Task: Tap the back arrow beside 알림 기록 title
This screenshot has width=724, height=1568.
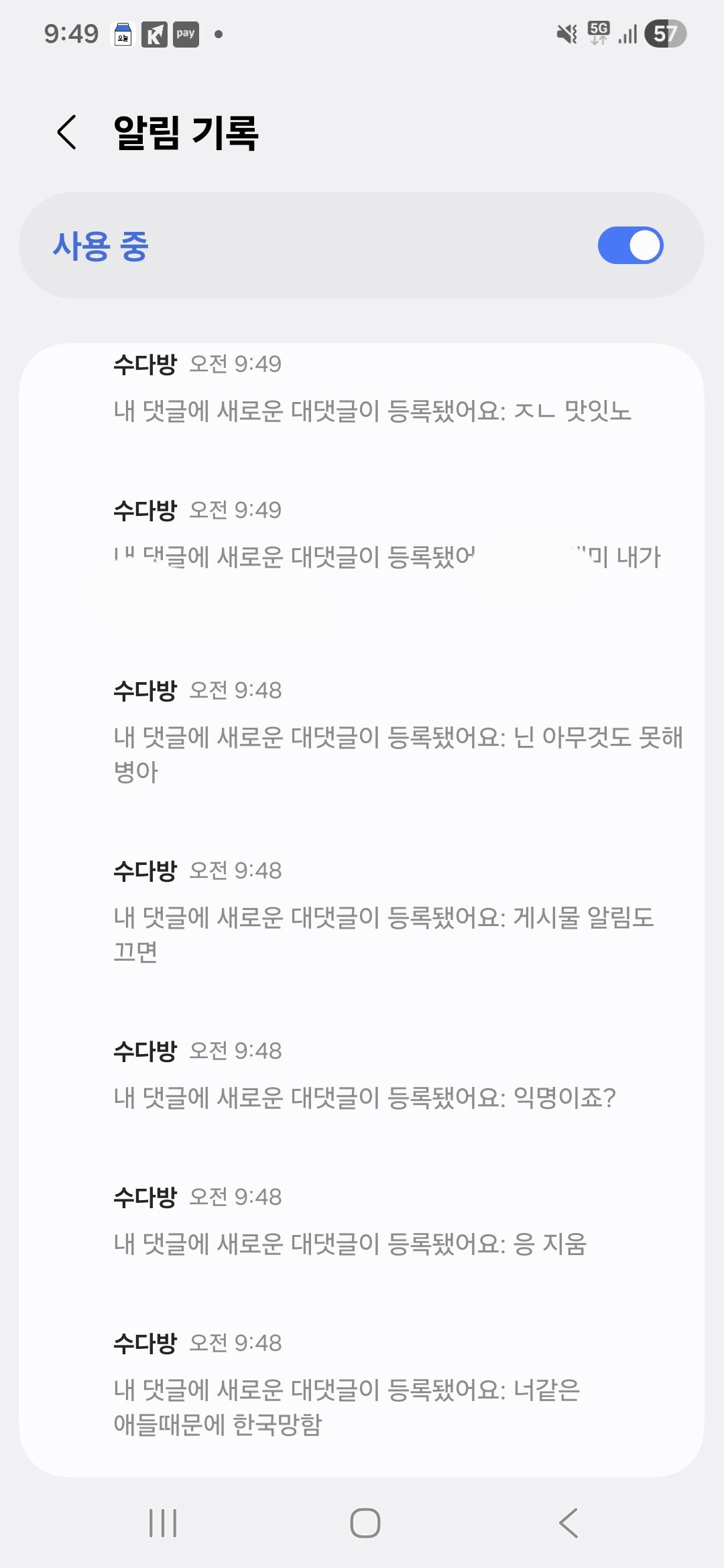Action: 67,133
